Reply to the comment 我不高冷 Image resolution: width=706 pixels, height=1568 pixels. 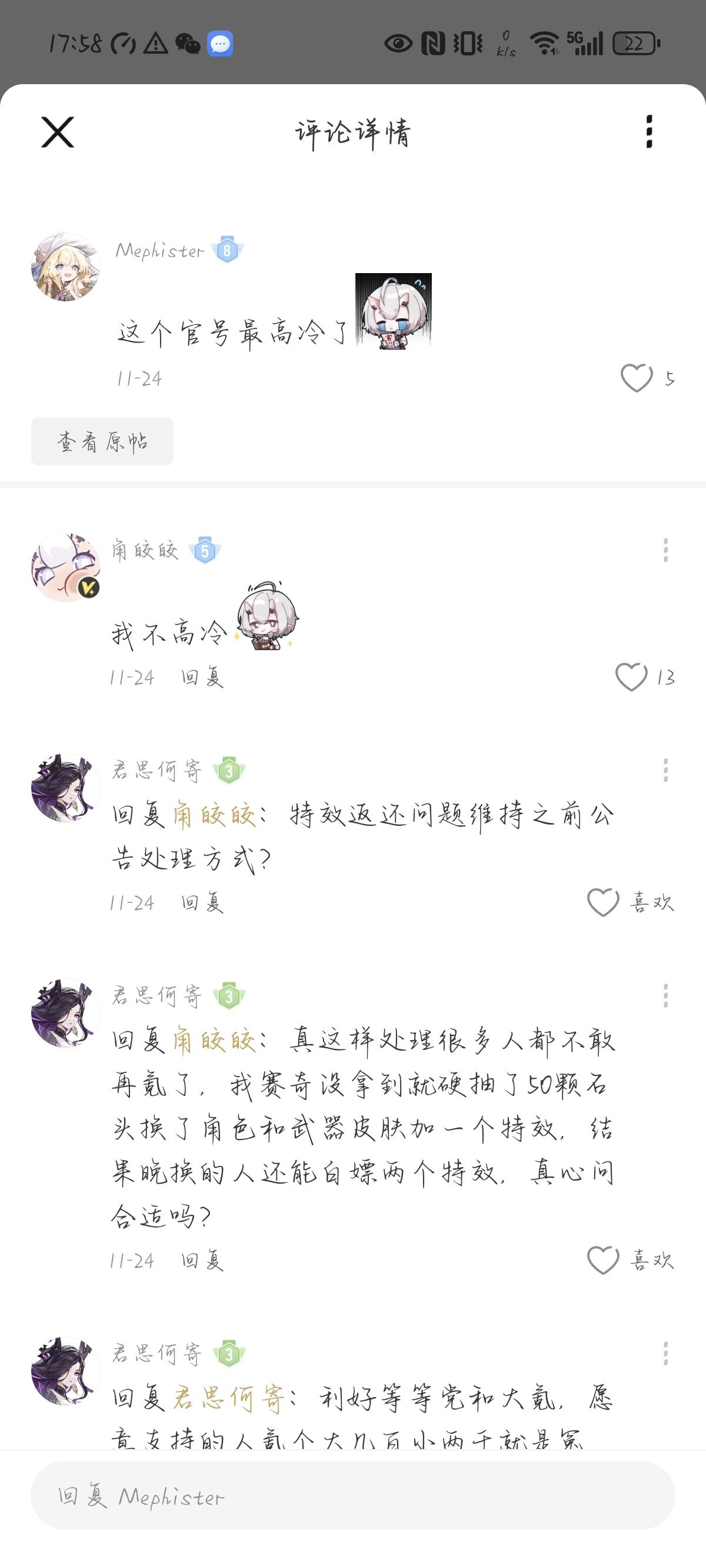[202, 677]
